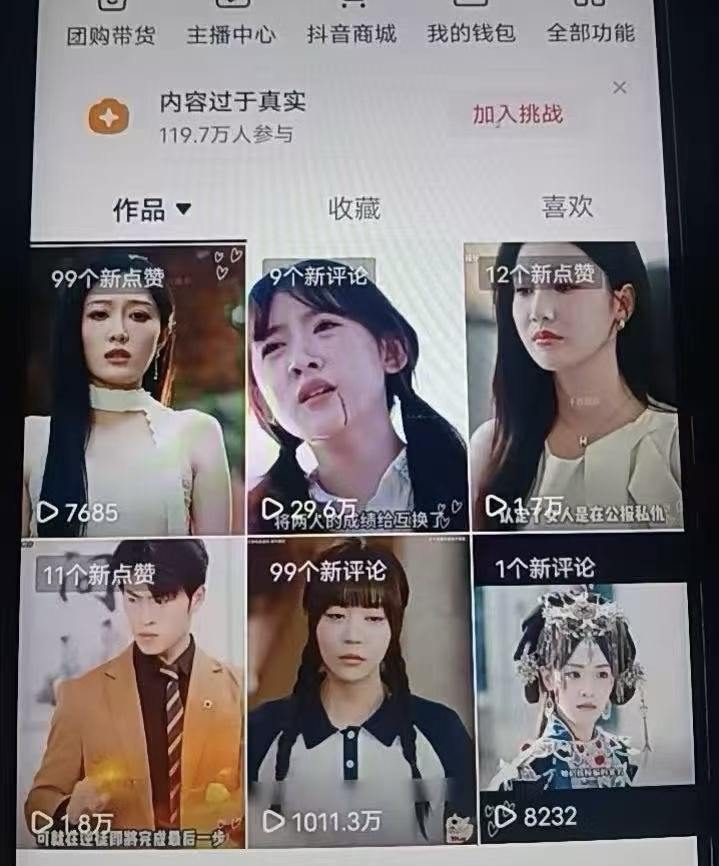
Task: Play the video with 12个新点赞
Action: [x=572, y=388]
